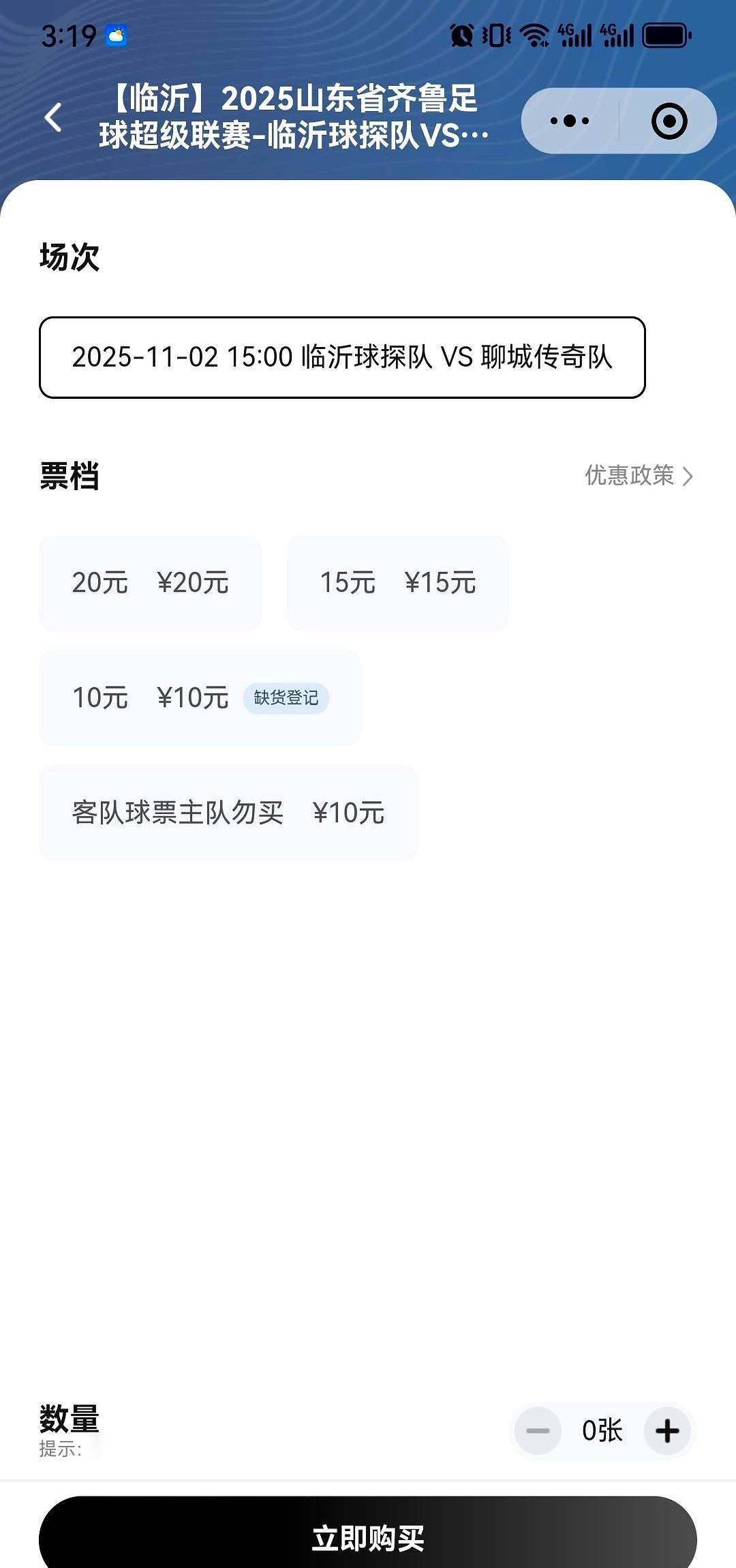
Task: Select the 15元 ticket tier
Action: (x=397, y=582)
